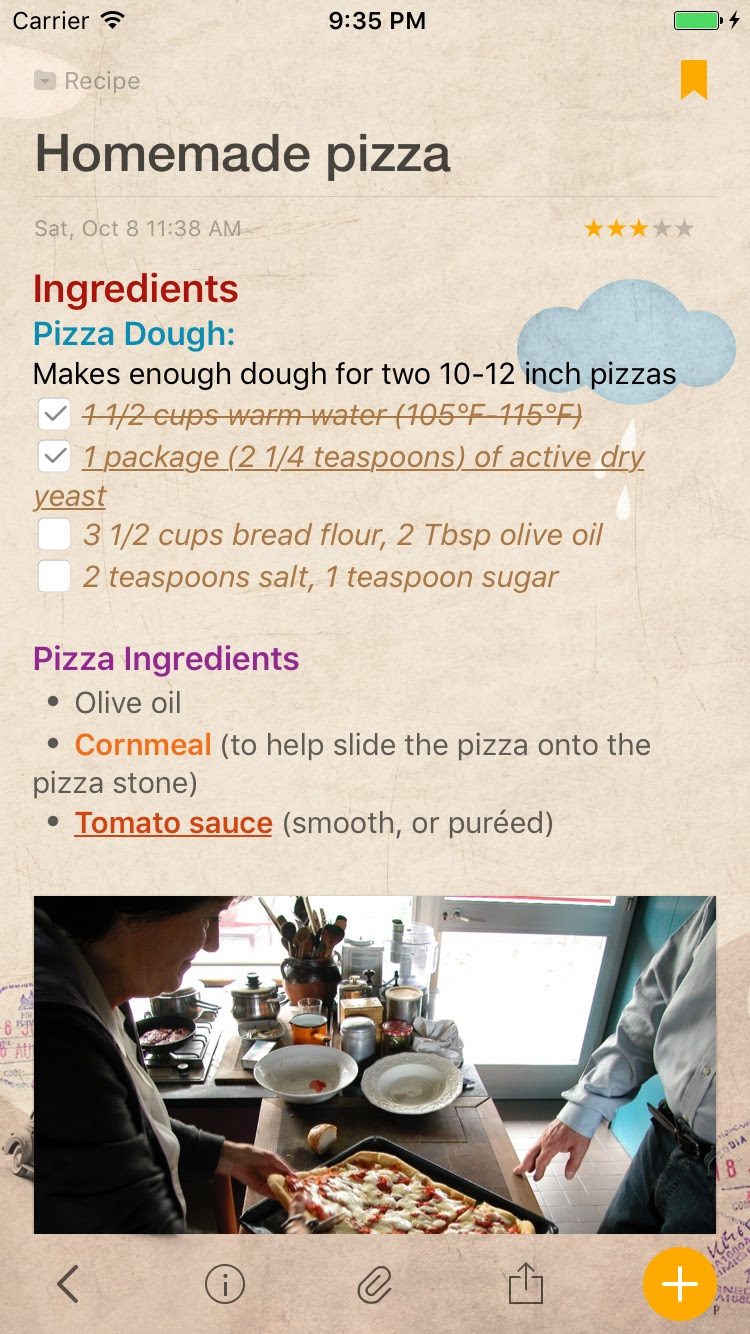Open the pizza kitchen photo attachment
Viewport: 750px width, 1334px height.
click(x=375, y=1064)
